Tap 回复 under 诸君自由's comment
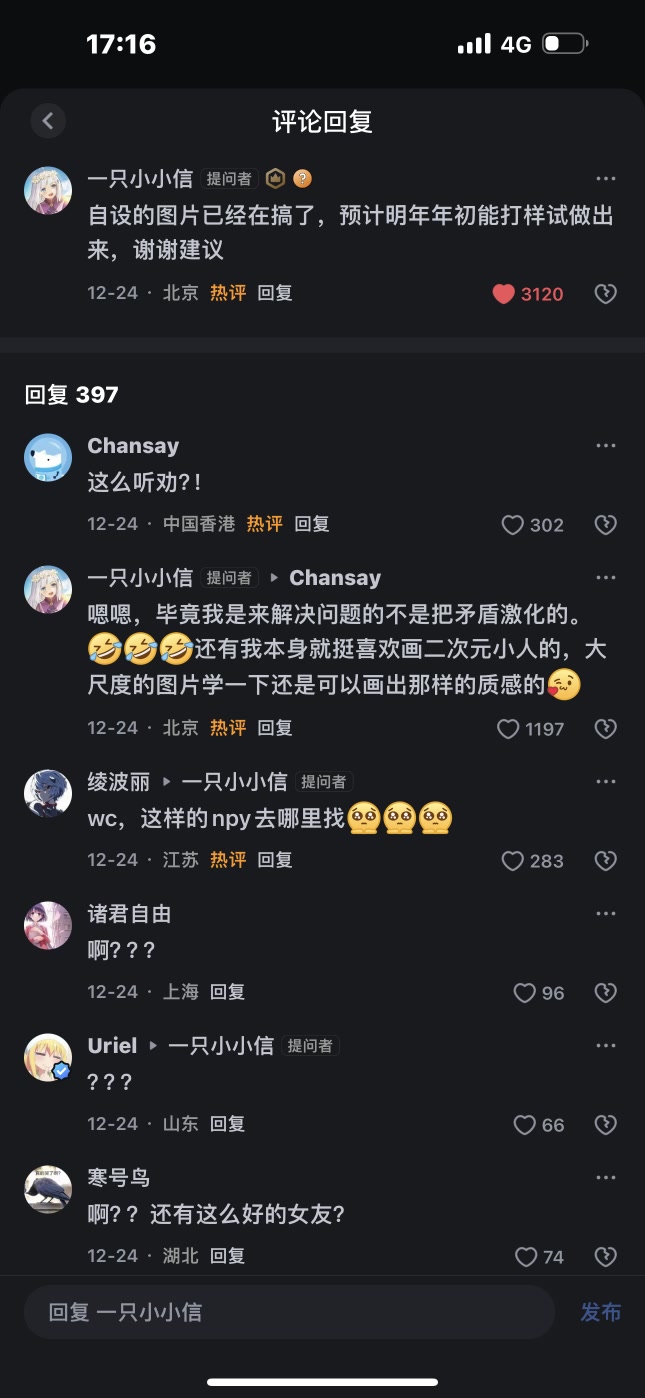The width and height of the screenshot is (645, 1398). 227,992
